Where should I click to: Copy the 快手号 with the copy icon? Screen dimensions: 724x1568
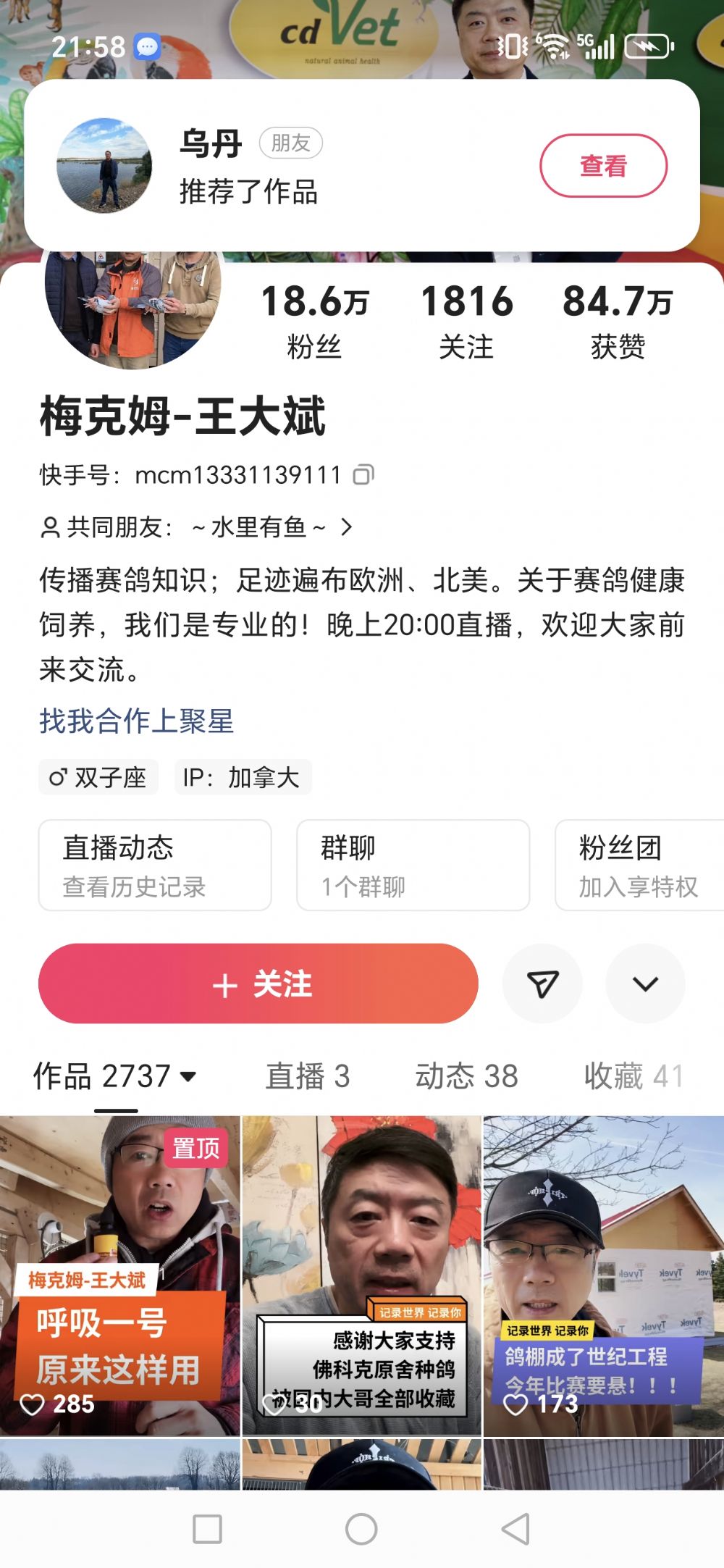tap(363, 475)
